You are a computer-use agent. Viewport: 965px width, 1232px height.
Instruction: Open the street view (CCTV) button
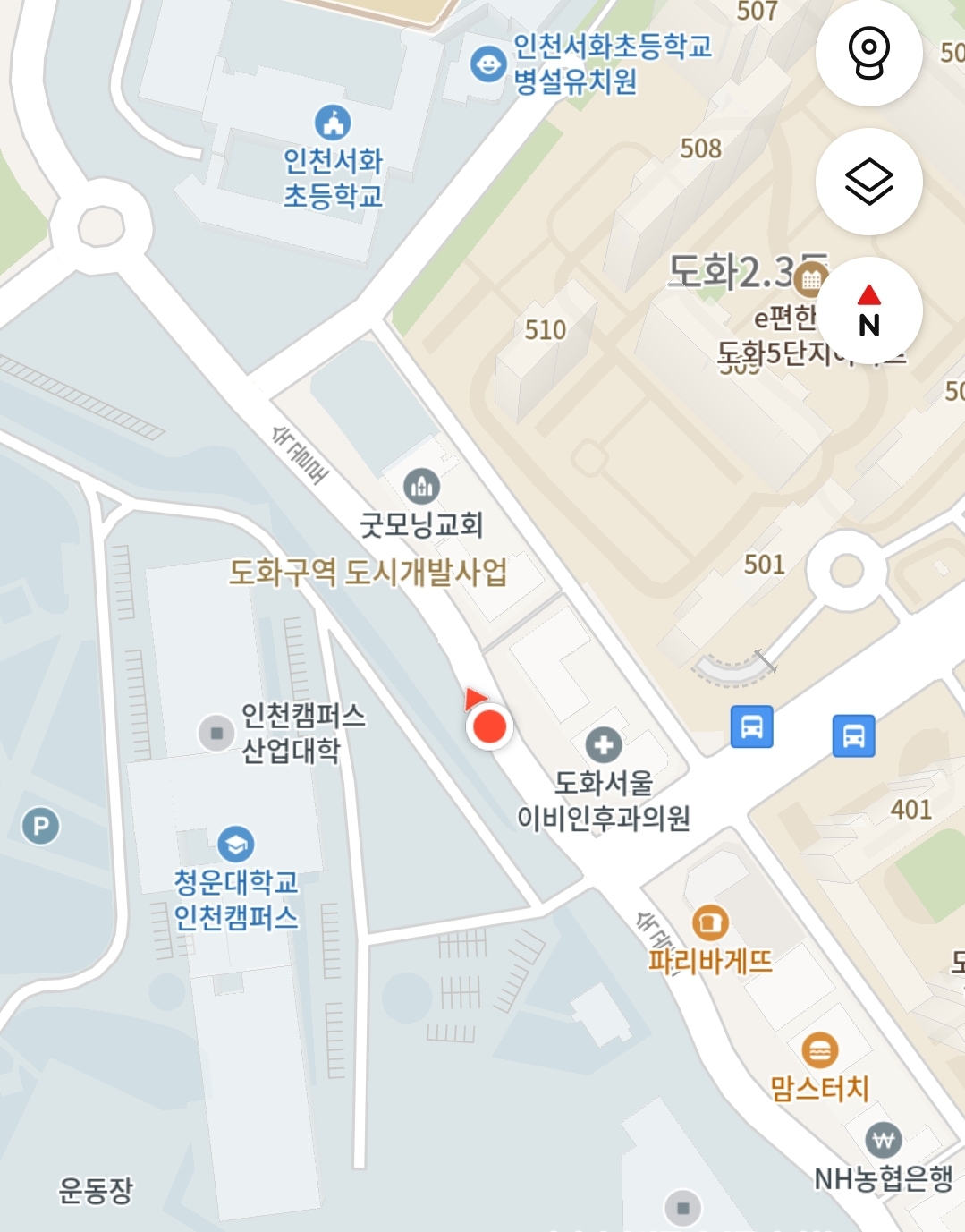[x=868, y=54]
